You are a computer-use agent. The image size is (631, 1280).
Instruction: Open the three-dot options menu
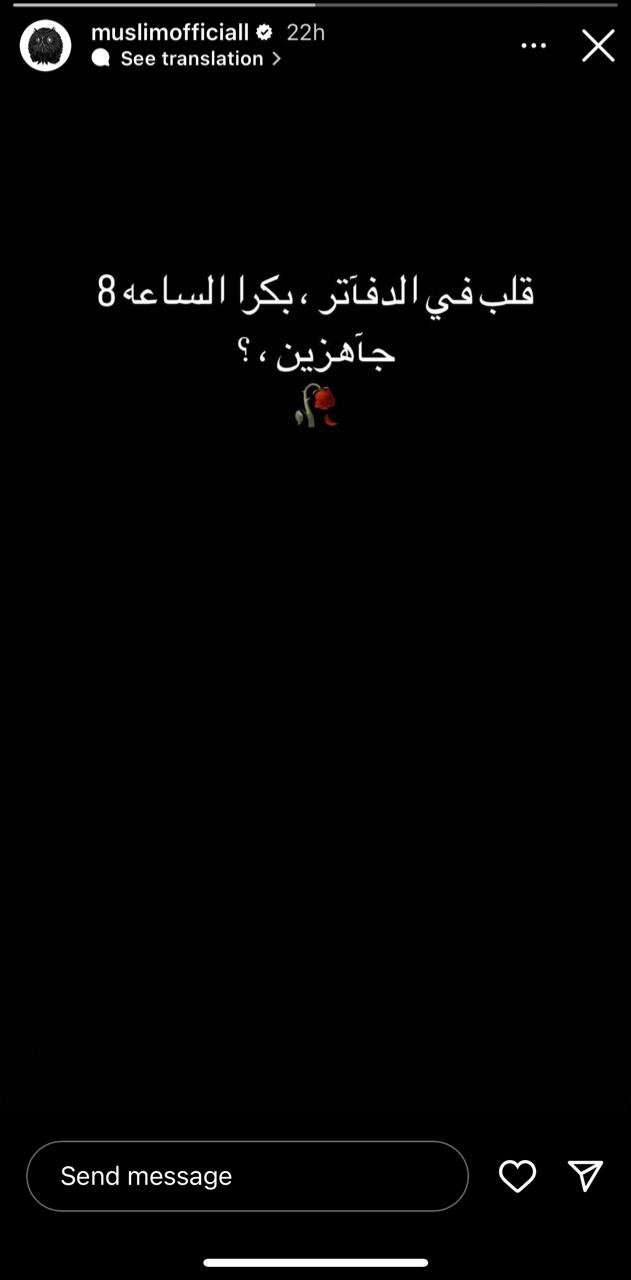[534, 45]
